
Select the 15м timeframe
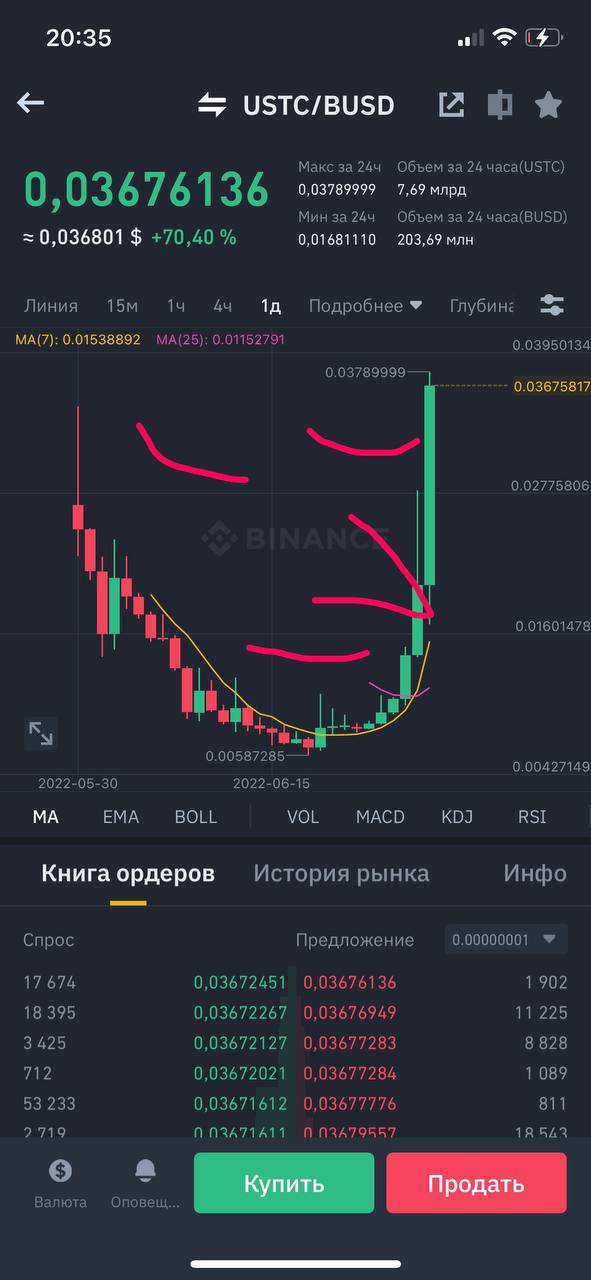coord(122,306)
